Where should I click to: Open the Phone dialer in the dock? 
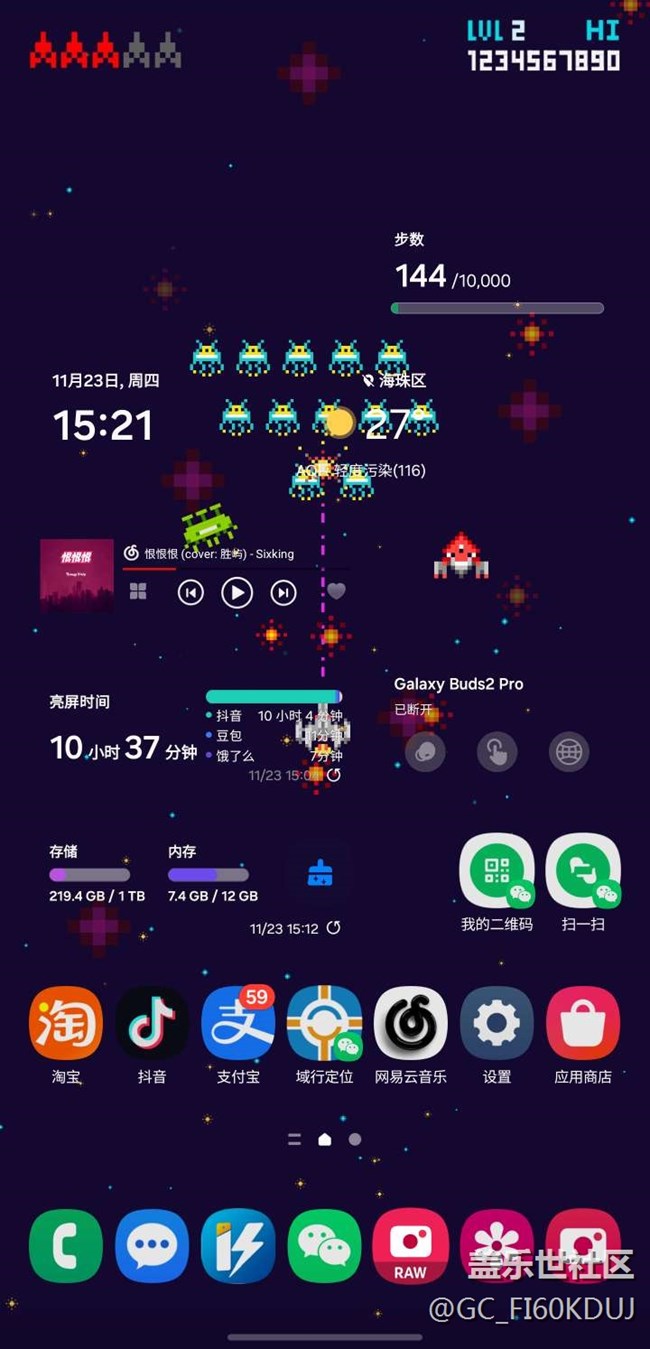(66, 1246)
